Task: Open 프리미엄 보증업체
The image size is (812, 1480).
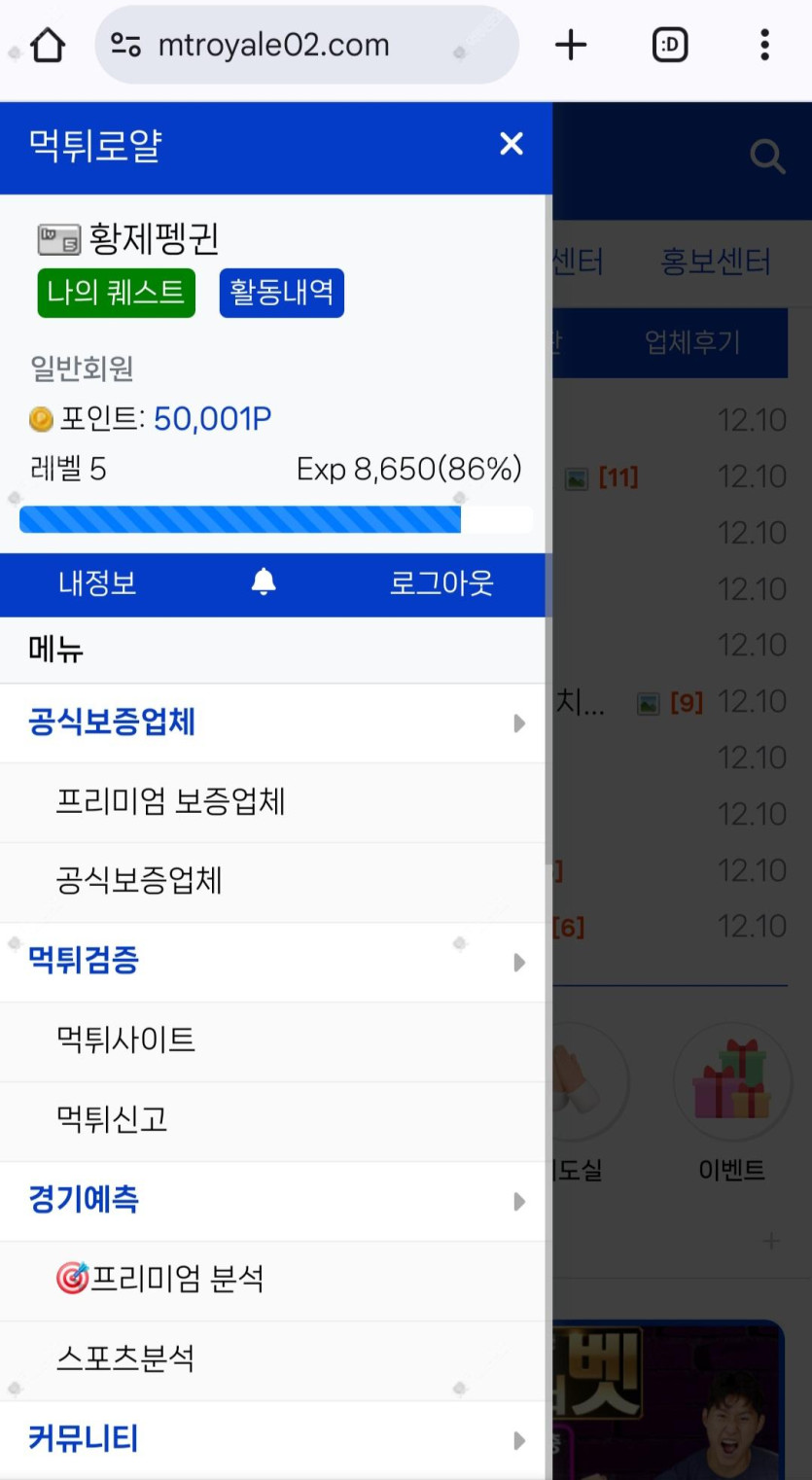Action: (171, 802)
